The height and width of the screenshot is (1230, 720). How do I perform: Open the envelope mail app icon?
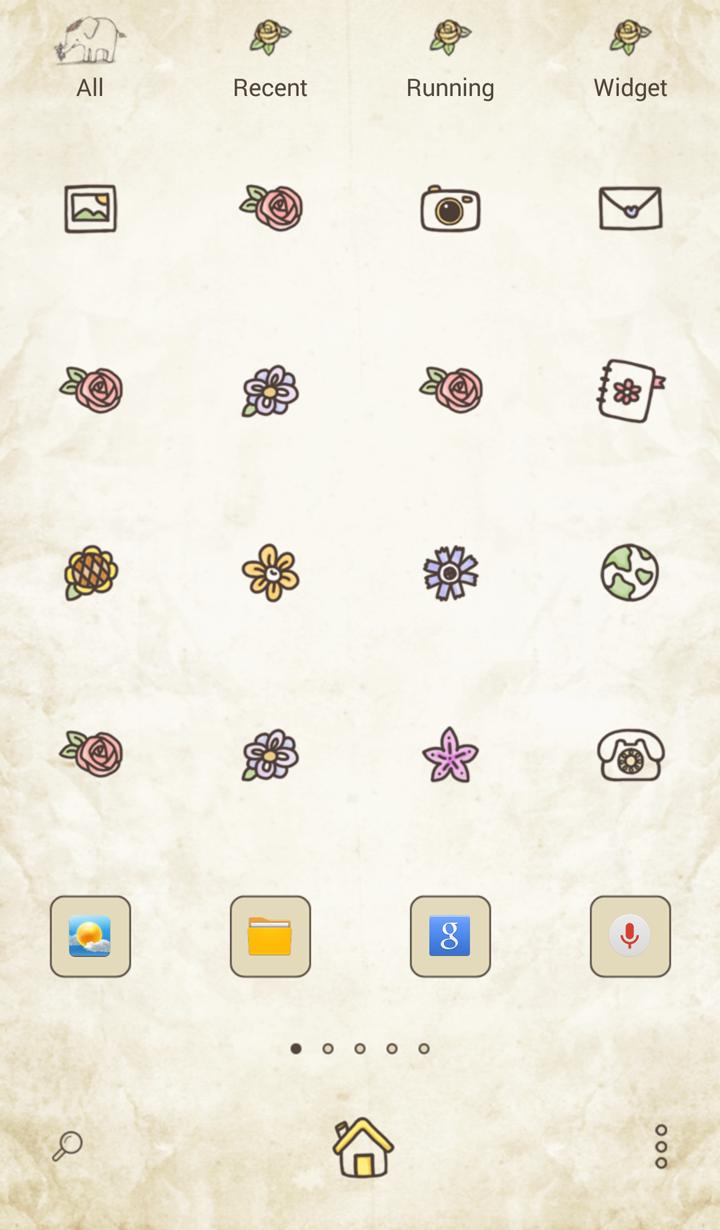point(630,209)
